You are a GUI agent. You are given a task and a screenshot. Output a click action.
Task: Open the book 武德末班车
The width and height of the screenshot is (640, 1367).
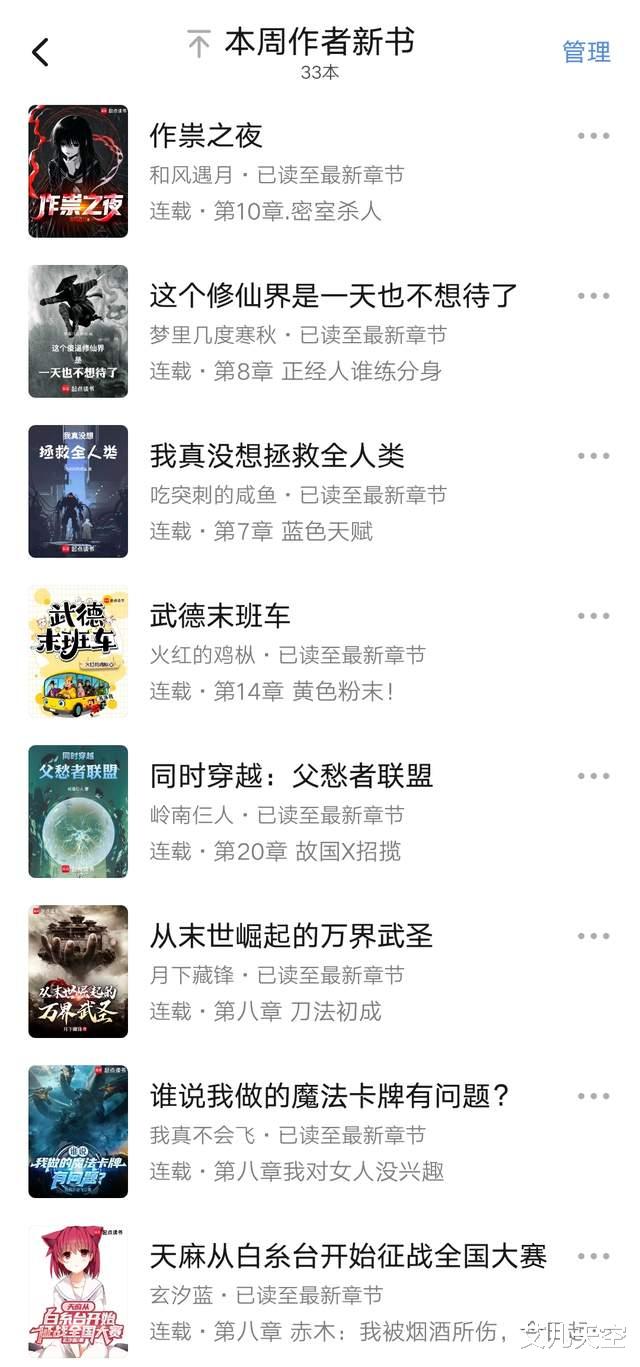[x=220, y=616]
